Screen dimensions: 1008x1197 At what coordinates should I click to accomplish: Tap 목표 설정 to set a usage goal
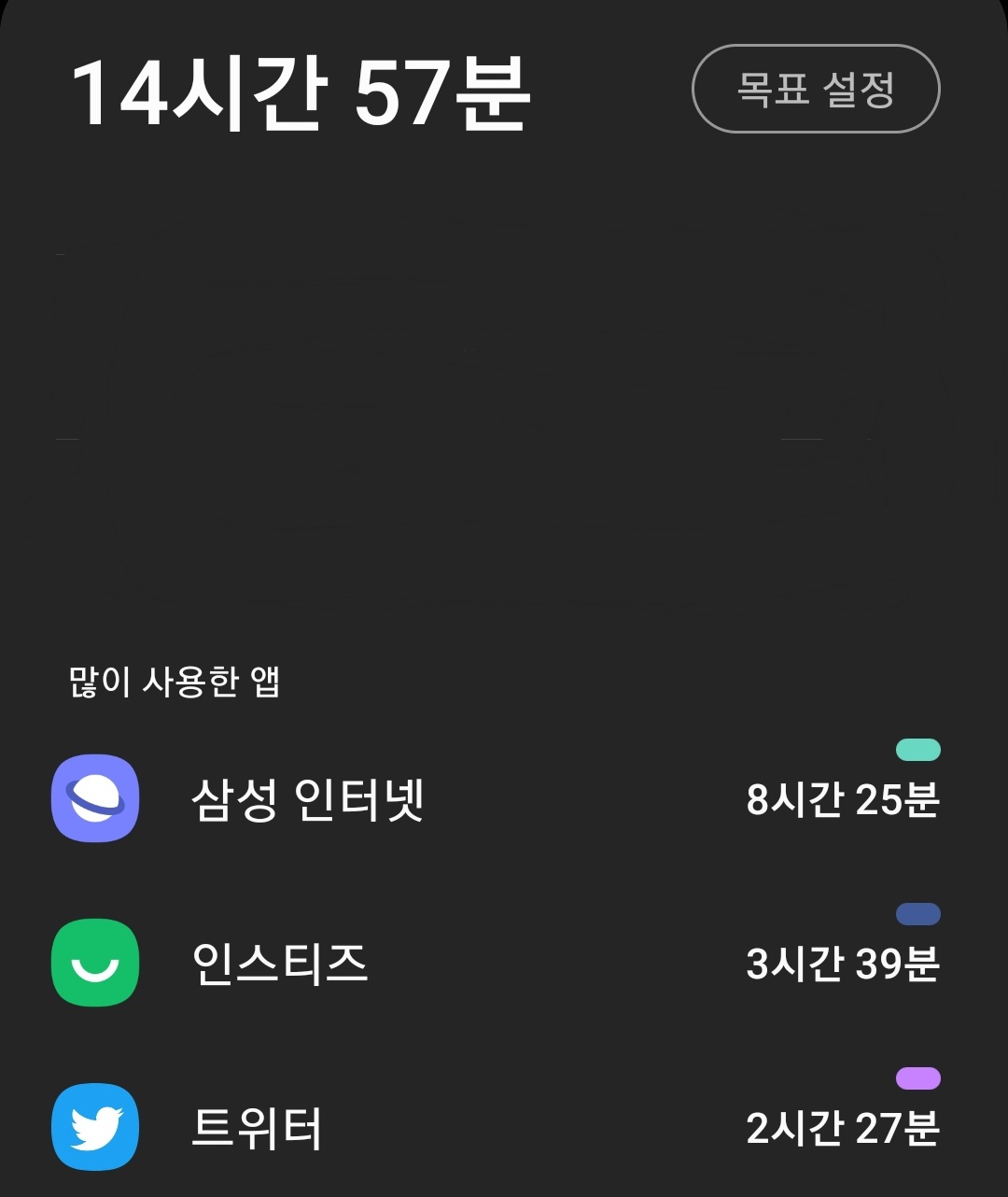point(816,89)
